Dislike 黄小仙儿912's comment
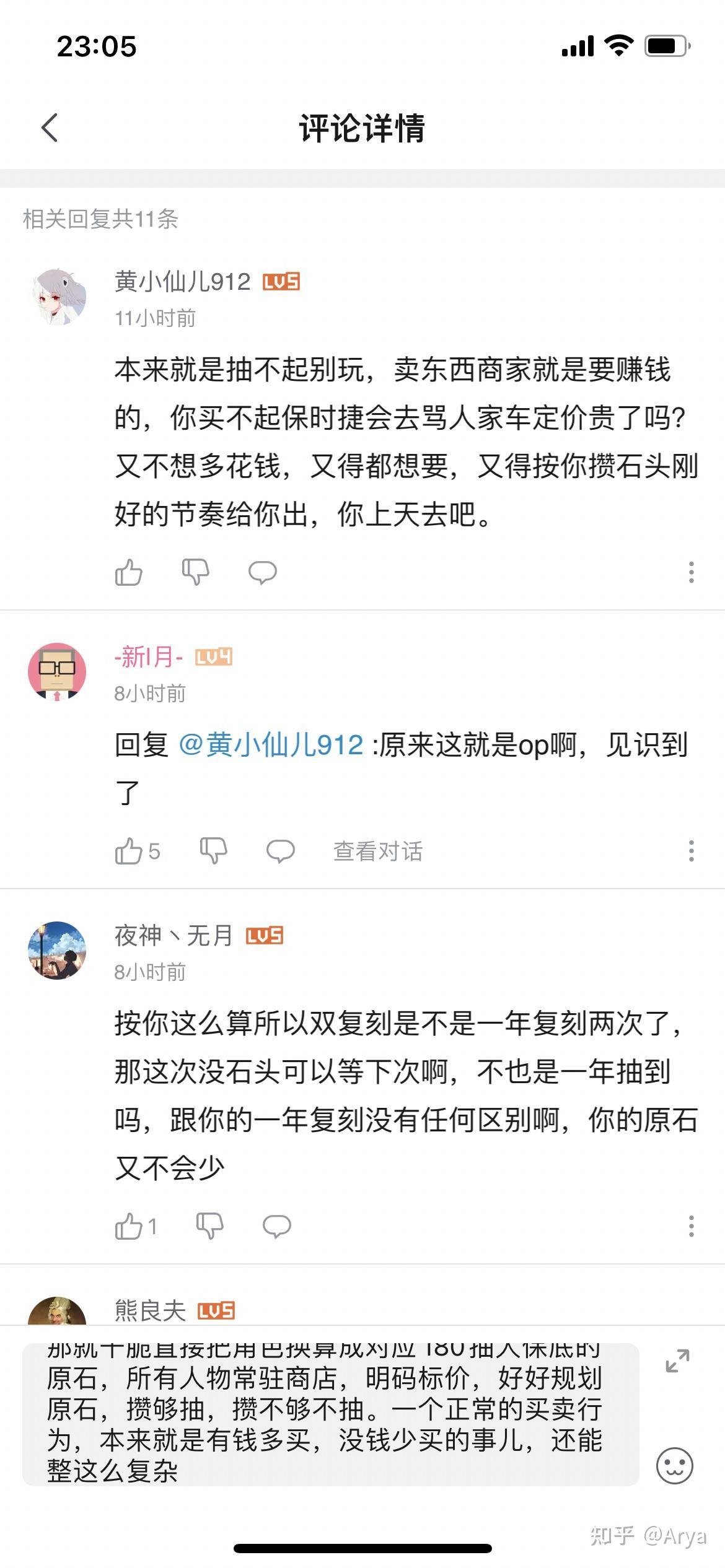The image size is (725, 1568). [195, 572]
